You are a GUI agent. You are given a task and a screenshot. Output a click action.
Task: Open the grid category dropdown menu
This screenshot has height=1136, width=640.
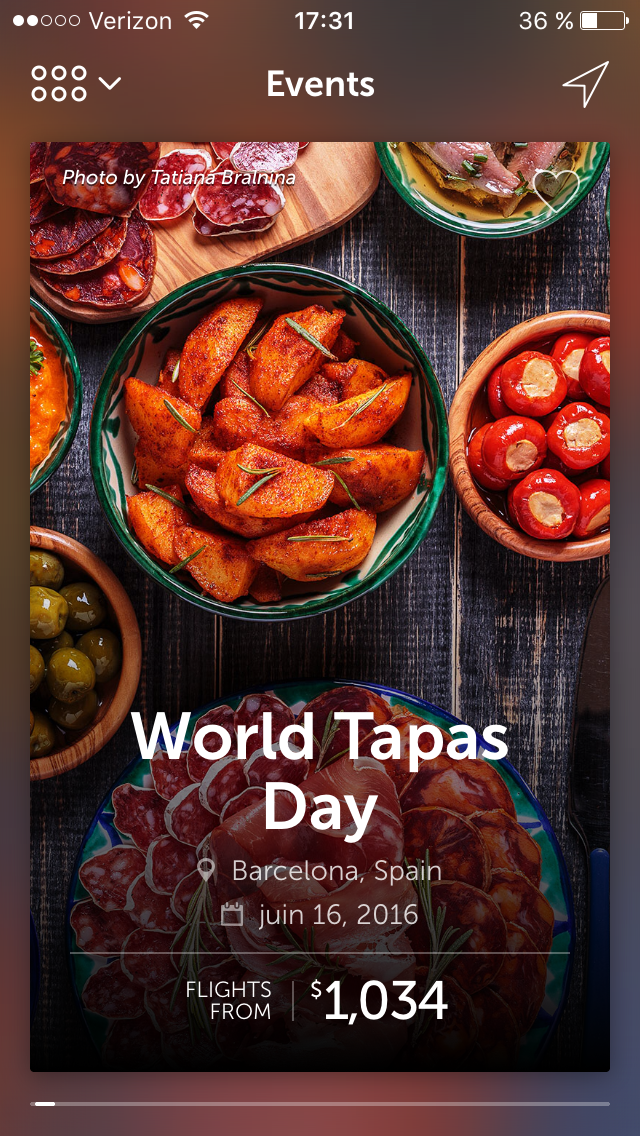point(75,84)
